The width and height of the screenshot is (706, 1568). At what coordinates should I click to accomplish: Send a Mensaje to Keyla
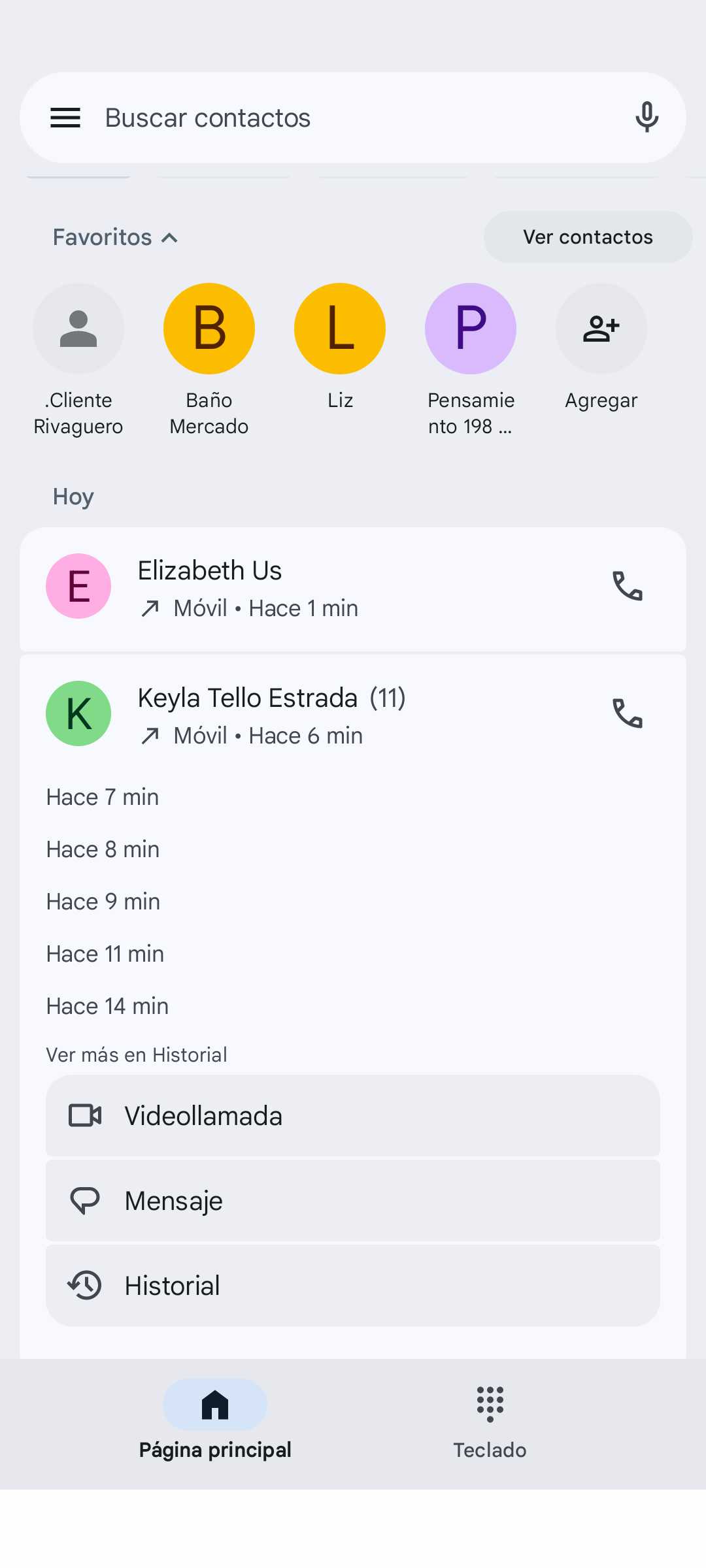(x=353, y=1201)
